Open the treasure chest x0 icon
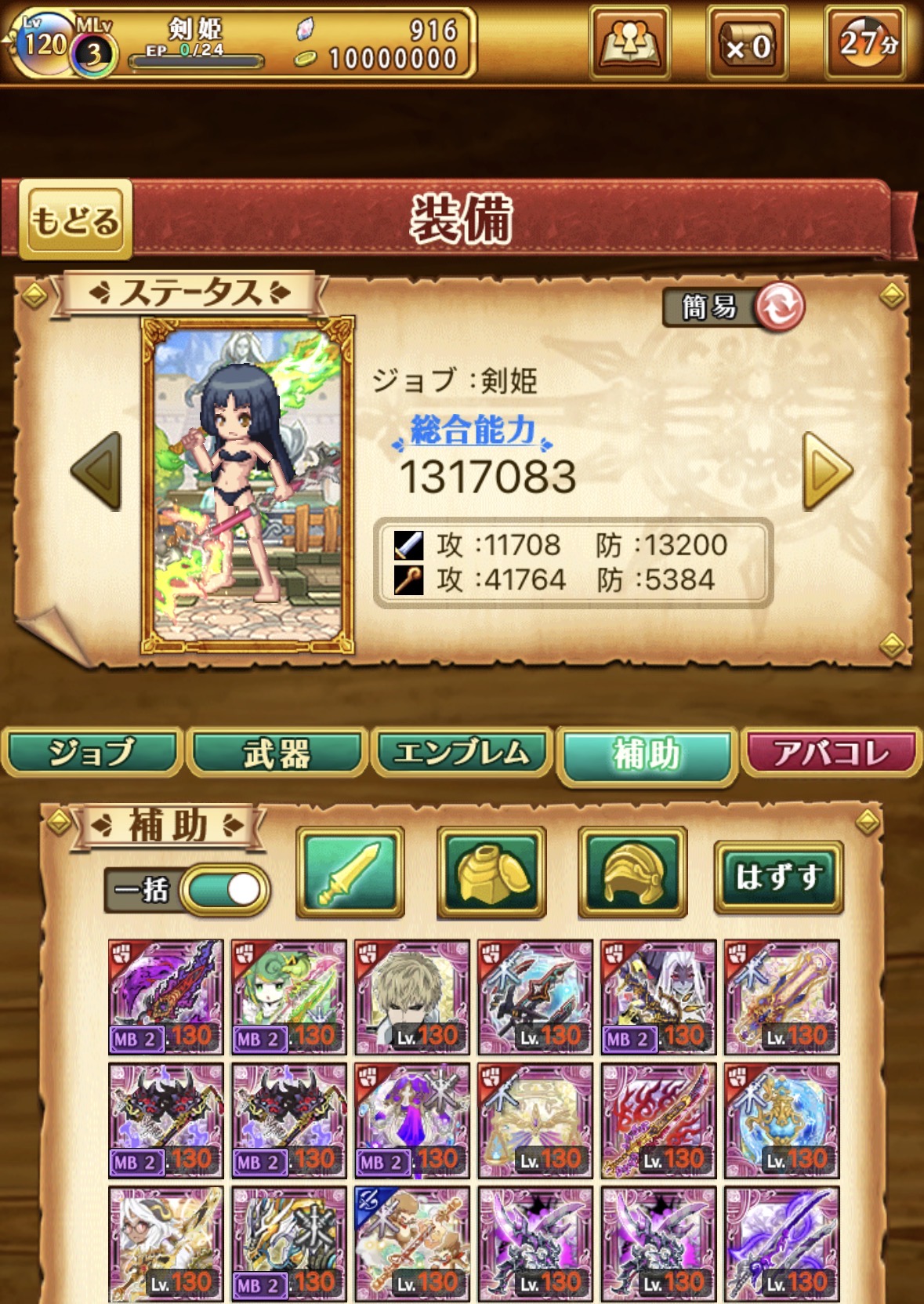This screenshot has height=1304, width=924. point(747,43)
